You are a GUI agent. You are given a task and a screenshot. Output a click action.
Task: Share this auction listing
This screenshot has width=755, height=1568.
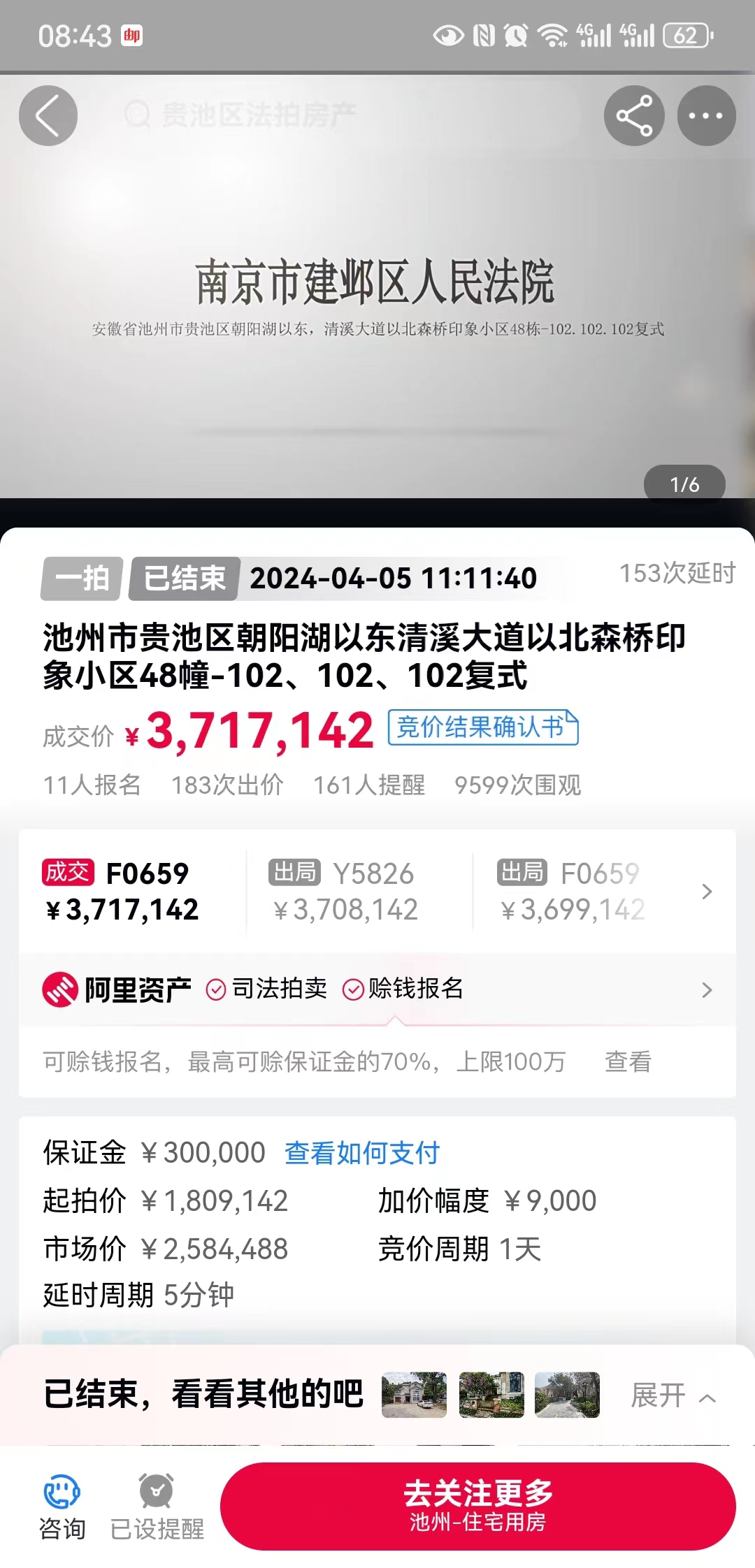634,116
